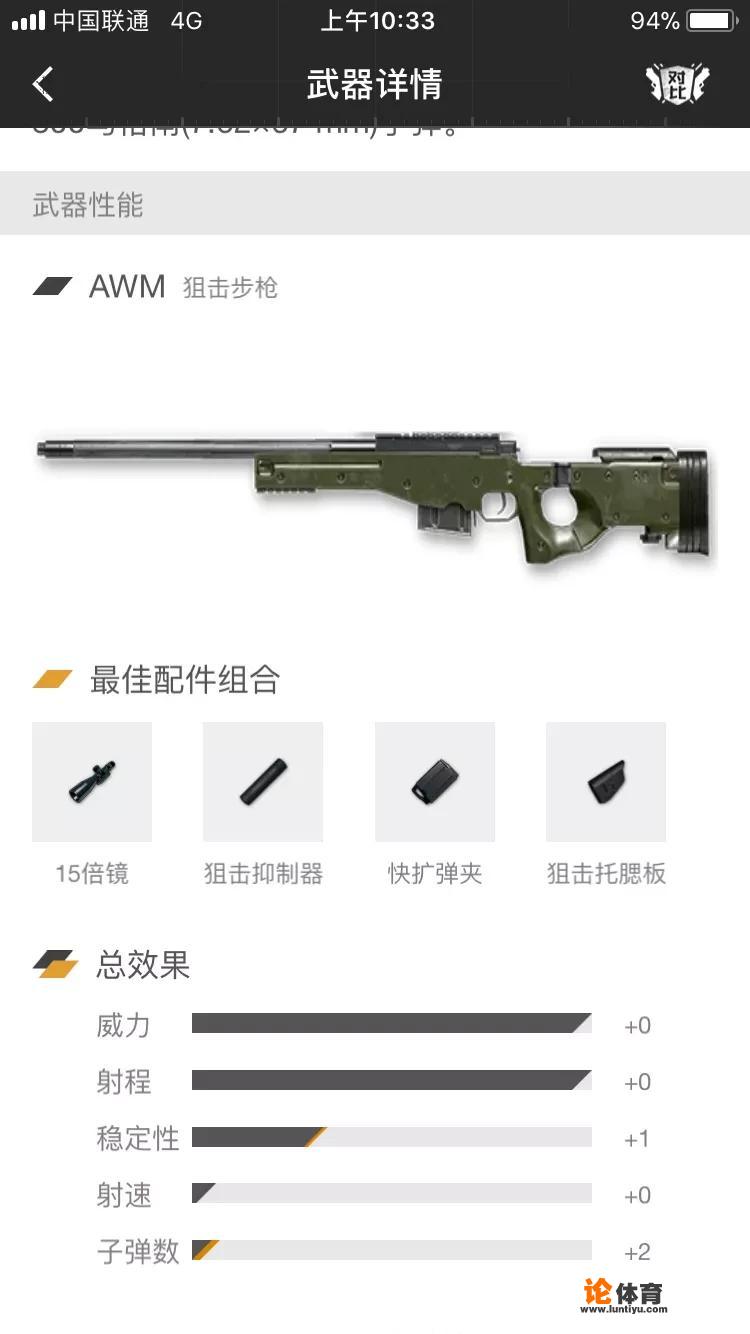Select the 15倍镜 scope attachment
750x1334 pixels.
tap(91, 781)
